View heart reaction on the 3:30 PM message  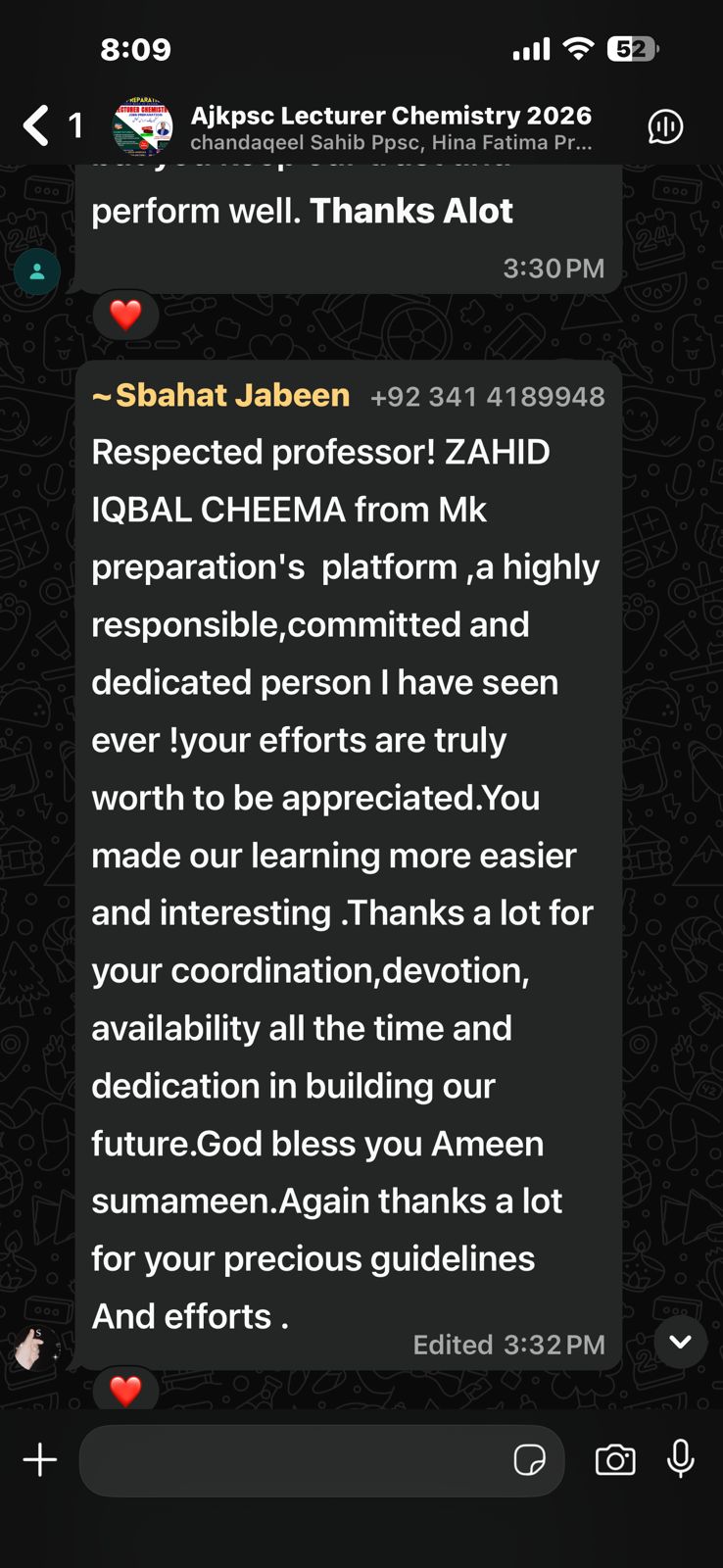tap(125, 315)
